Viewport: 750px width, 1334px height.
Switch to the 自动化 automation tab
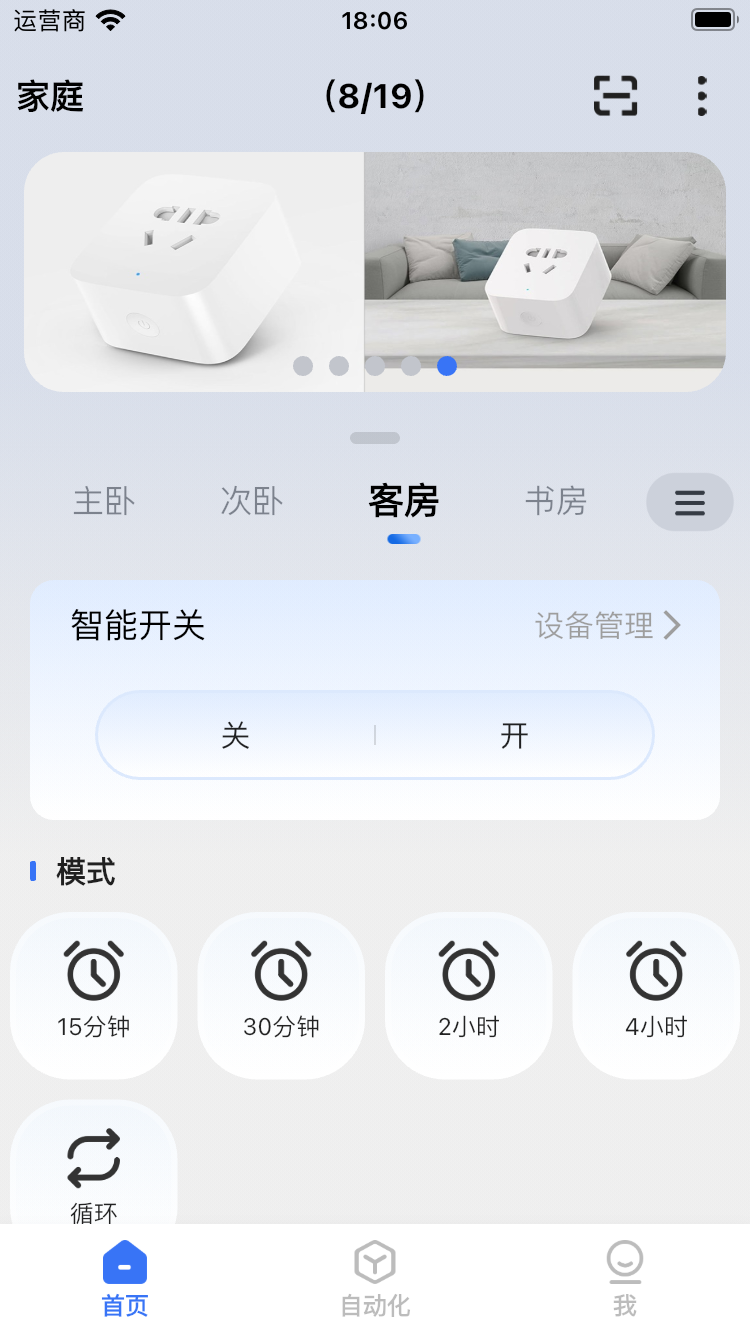click(x=375, y=1279)
